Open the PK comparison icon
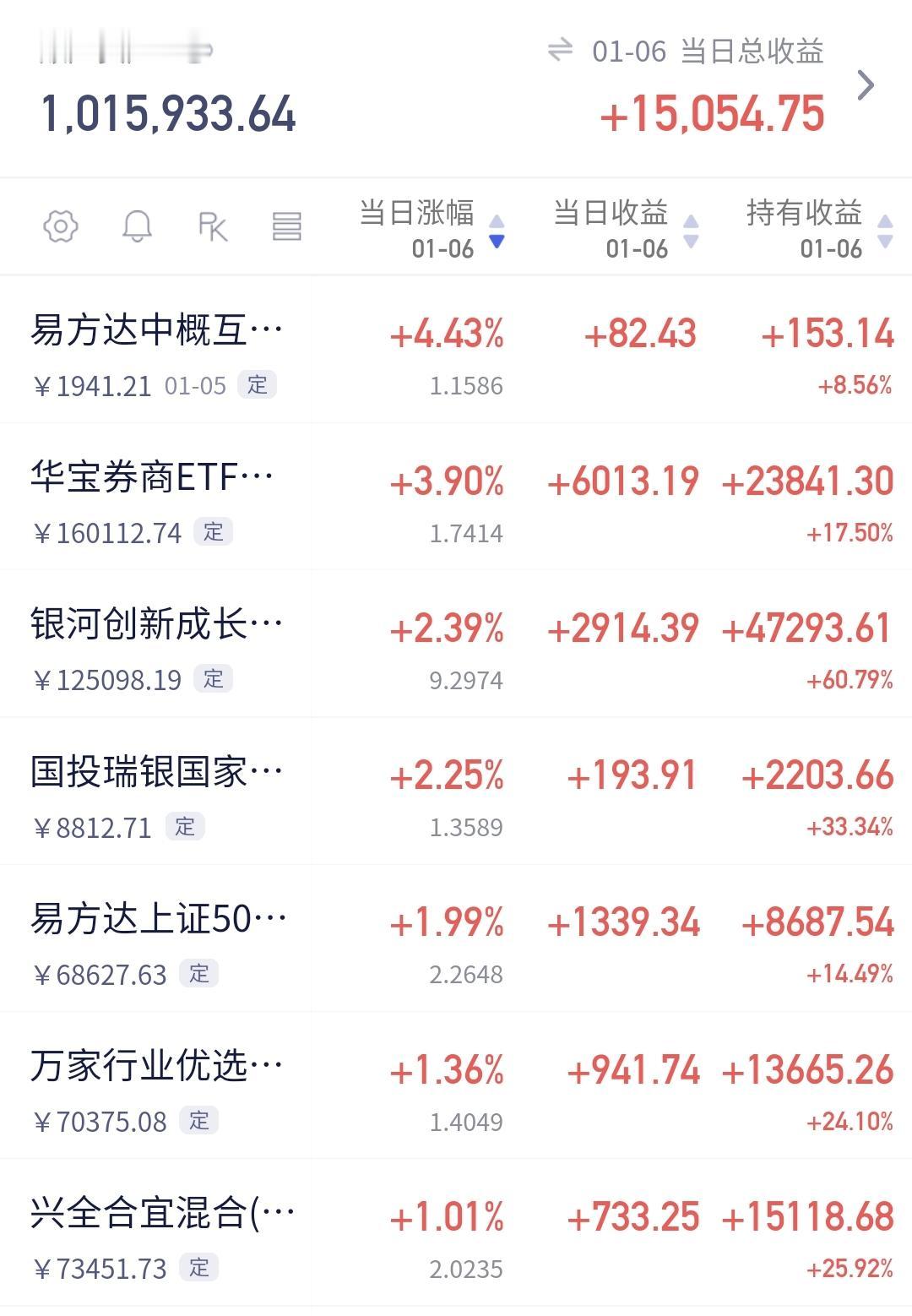This screenshot has width=912, height=1316. tap(213, 226)
